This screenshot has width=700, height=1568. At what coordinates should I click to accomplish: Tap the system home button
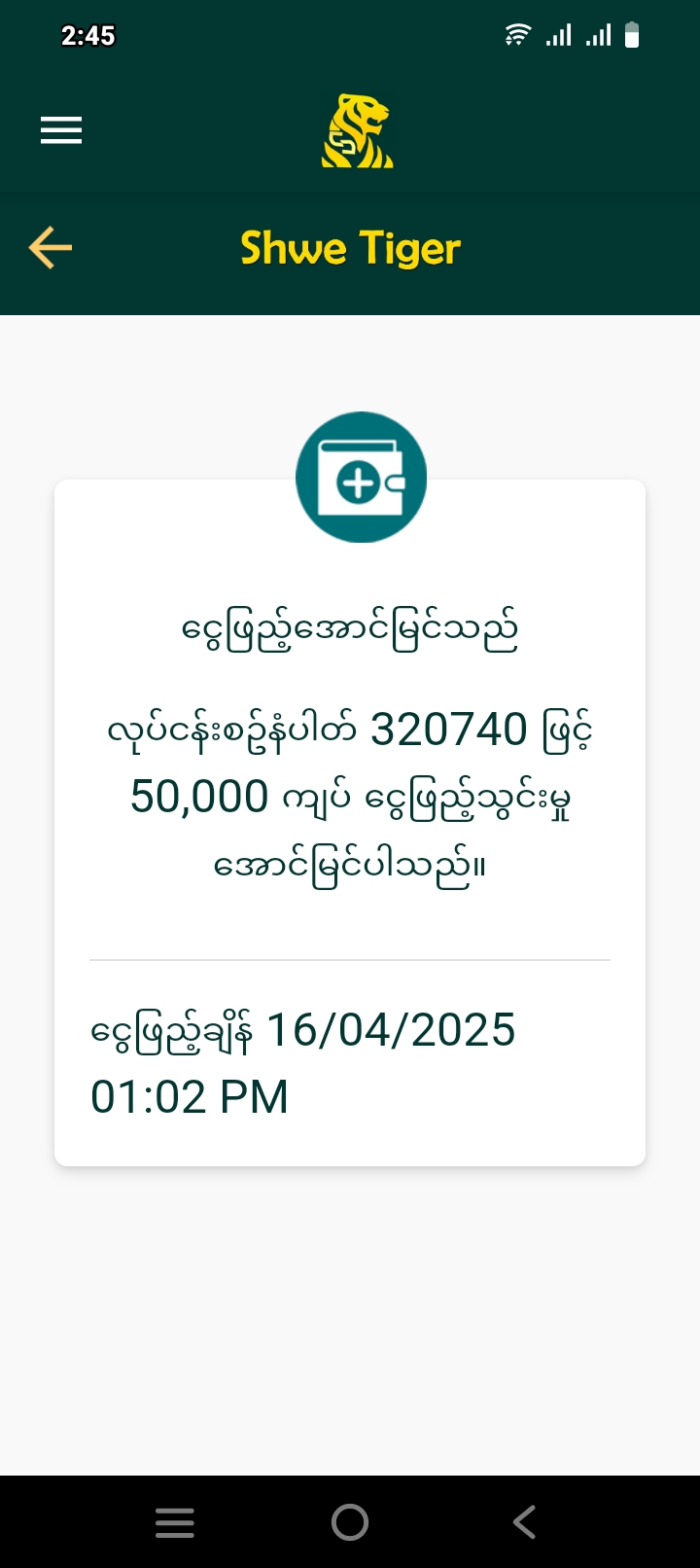click(x=350, y=1522)
